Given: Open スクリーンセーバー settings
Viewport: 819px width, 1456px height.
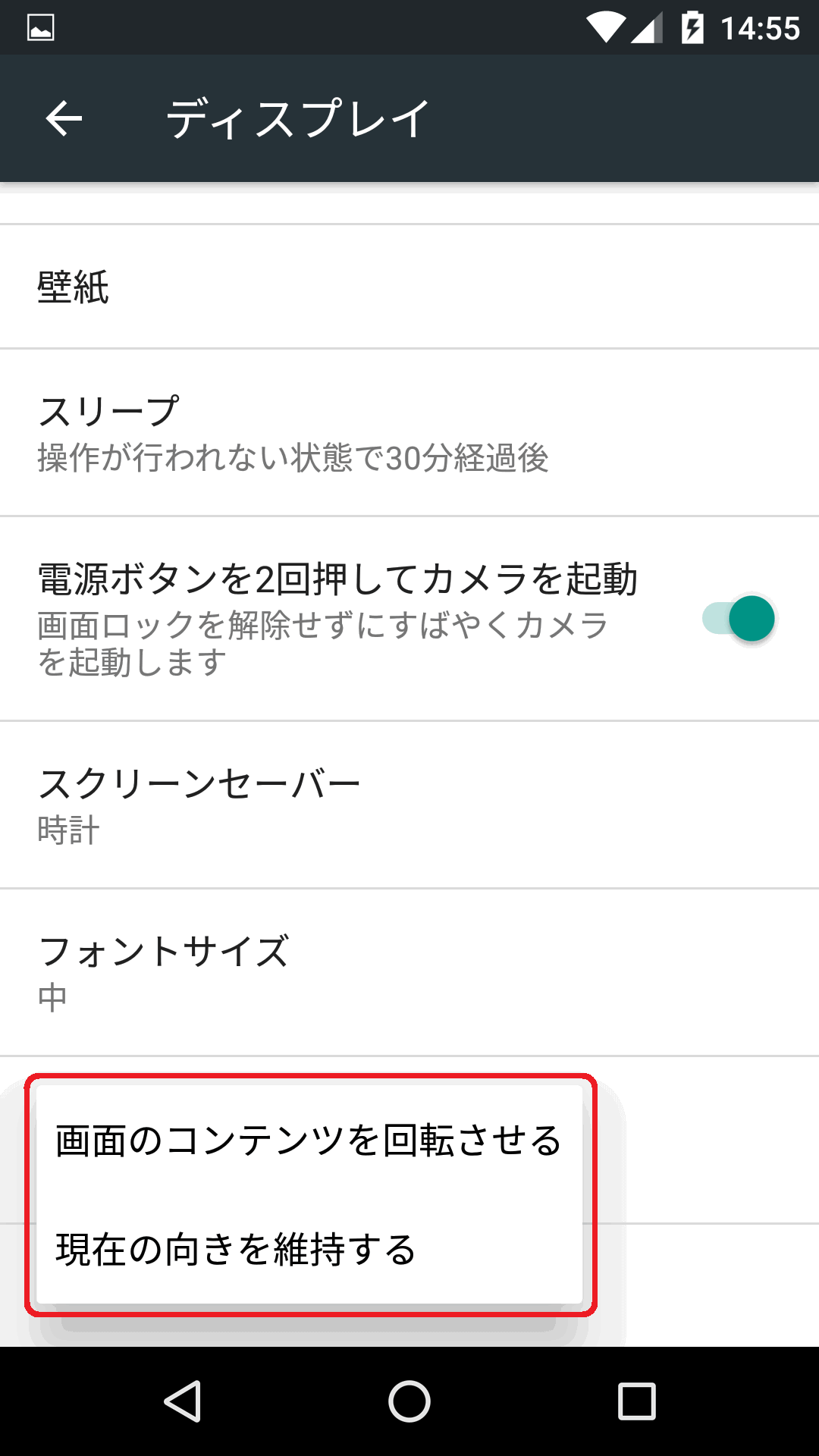Looking at the screenshot, I should 409,805.
